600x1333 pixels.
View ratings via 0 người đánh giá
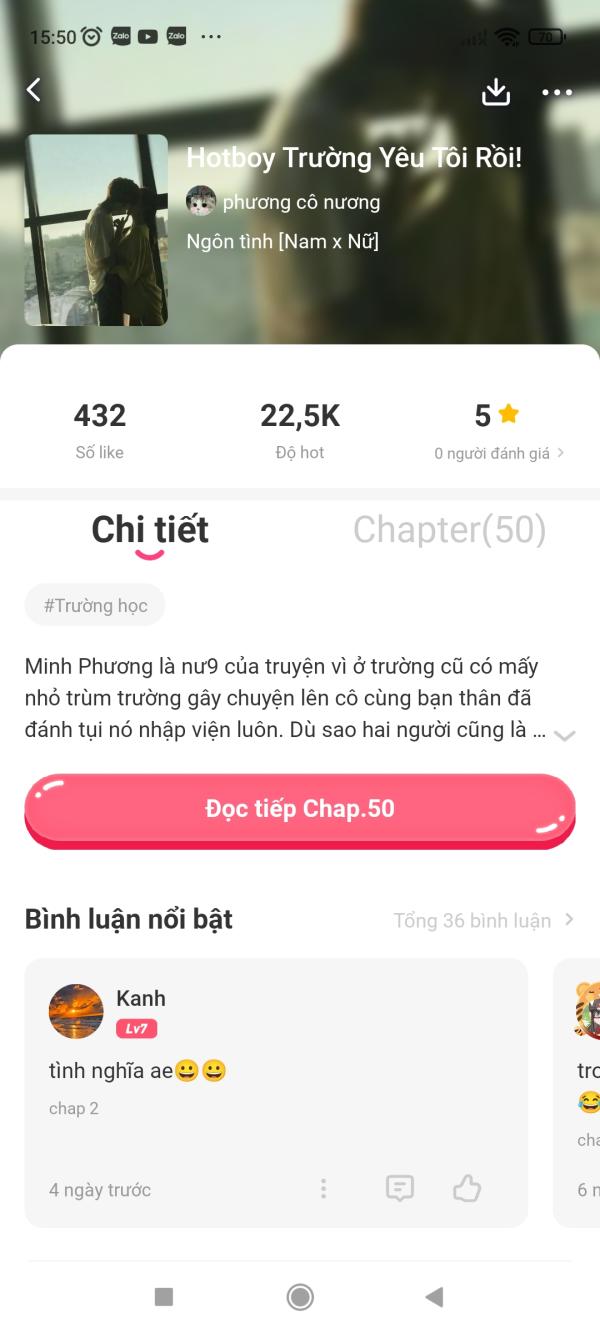(x=498, y=453)
